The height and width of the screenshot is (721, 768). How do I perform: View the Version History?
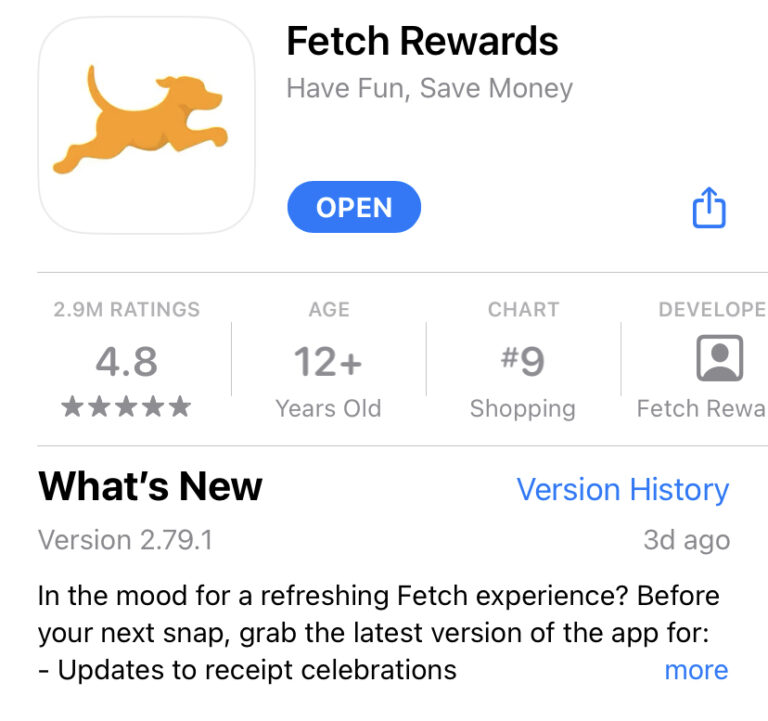(622, 490)
